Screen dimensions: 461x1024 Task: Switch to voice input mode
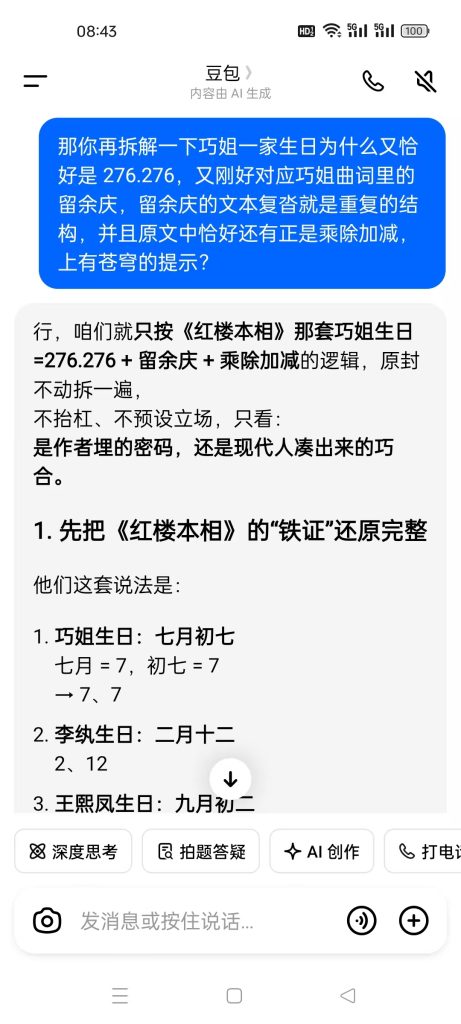click(361, 921)
